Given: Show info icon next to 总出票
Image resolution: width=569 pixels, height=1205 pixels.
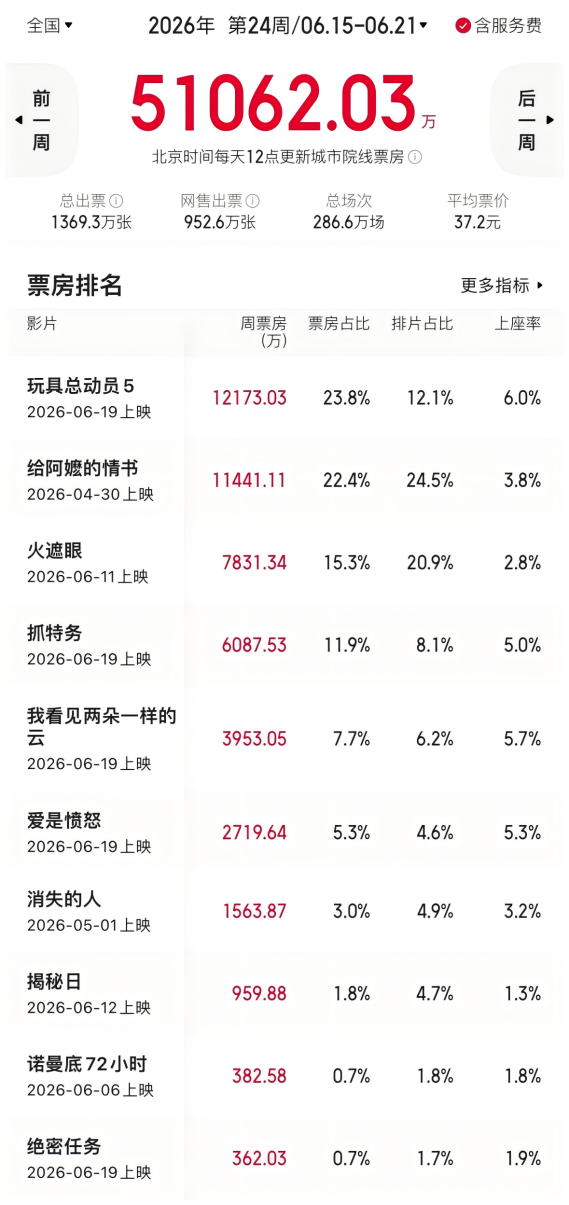Looking at the screenshot, I should (117, 201).
